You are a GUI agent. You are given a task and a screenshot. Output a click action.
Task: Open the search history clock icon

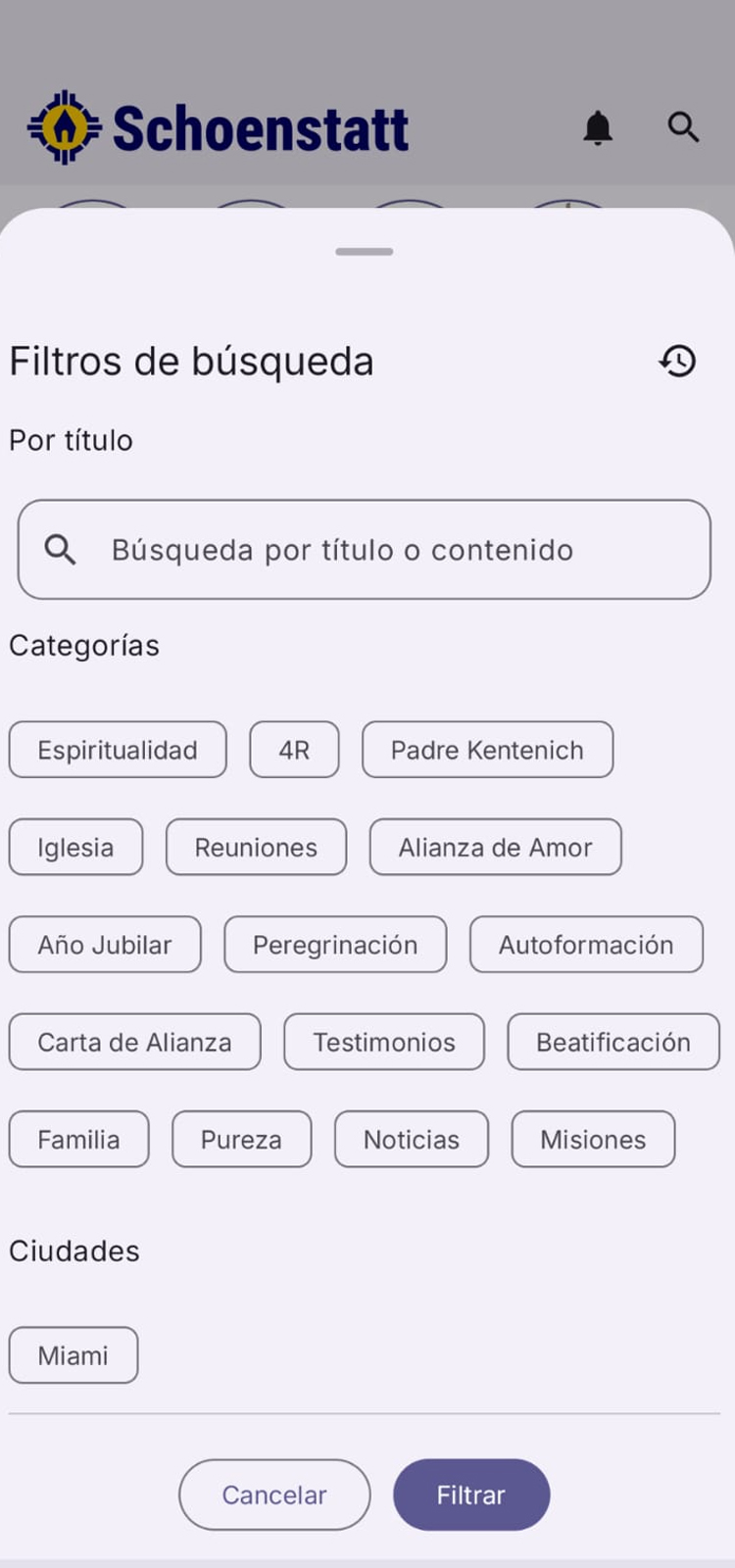(676, 361)
